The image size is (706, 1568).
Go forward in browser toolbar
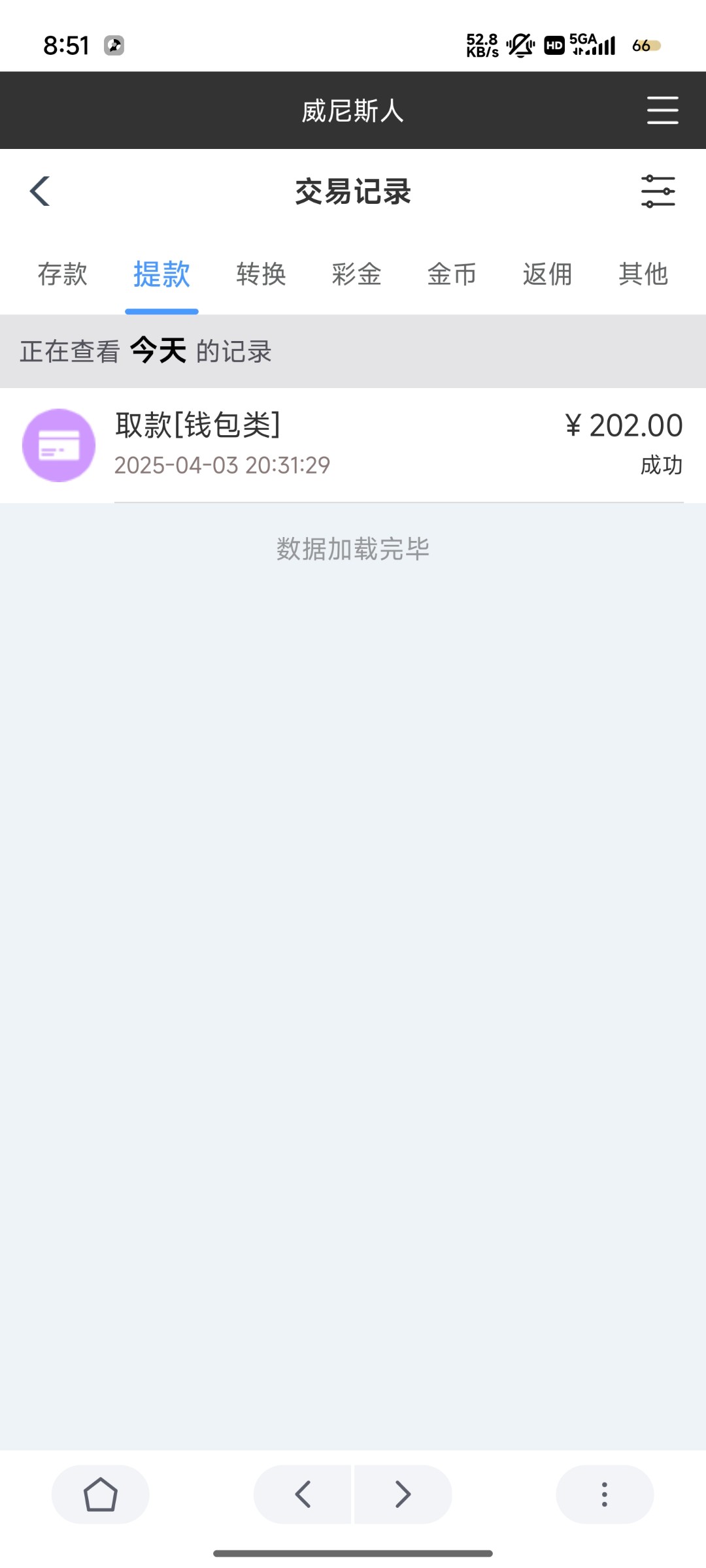coord(403,1494)
